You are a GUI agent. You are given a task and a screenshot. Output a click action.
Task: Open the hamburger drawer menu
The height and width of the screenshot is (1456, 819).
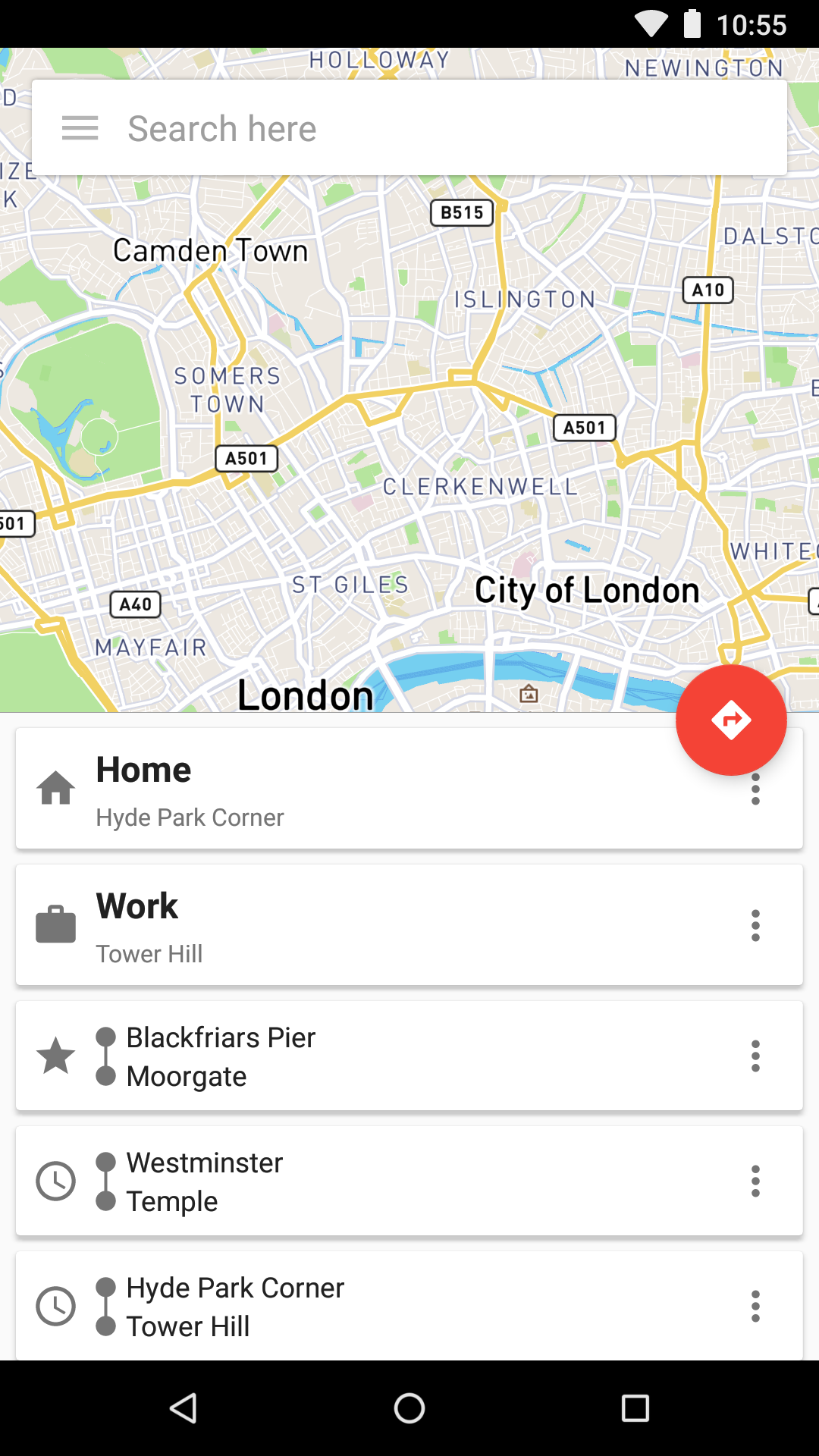click(80, 128)
